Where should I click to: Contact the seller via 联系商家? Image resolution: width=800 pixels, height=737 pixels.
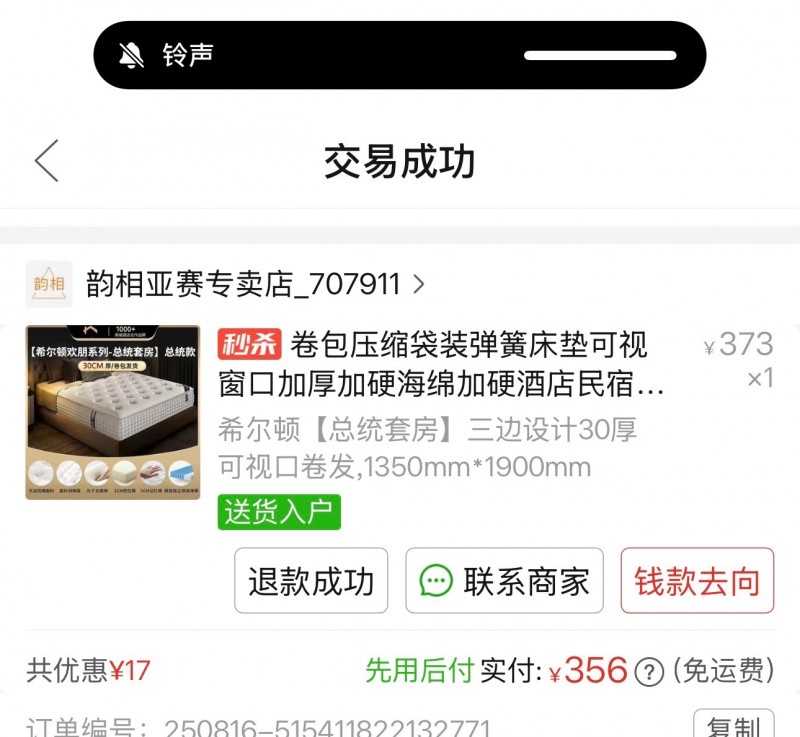[x=504, y=581]
